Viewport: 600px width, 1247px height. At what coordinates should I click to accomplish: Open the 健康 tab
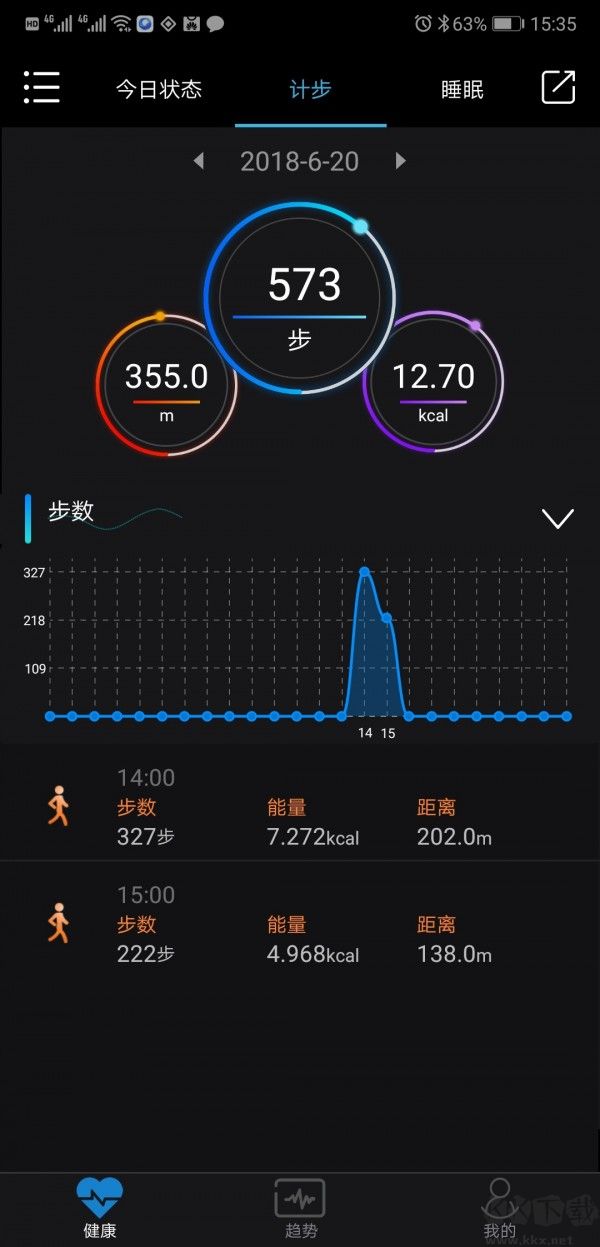[x=100, y=1207]
